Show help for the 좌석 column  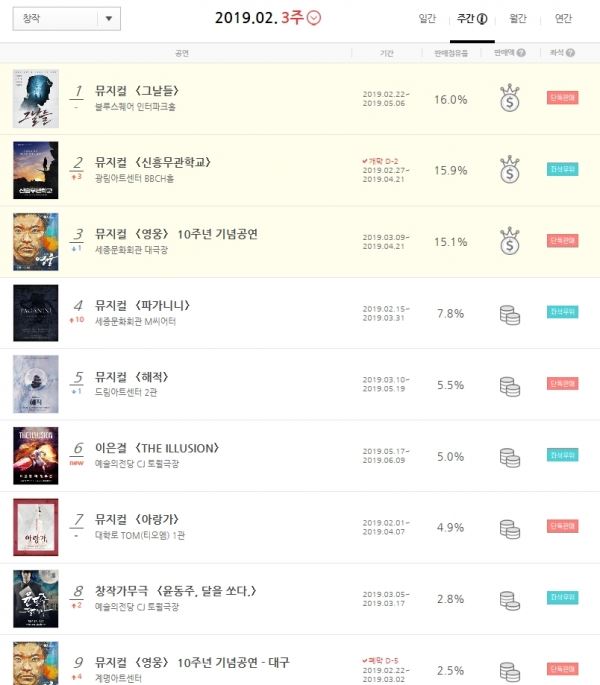[x=572, y=53]
